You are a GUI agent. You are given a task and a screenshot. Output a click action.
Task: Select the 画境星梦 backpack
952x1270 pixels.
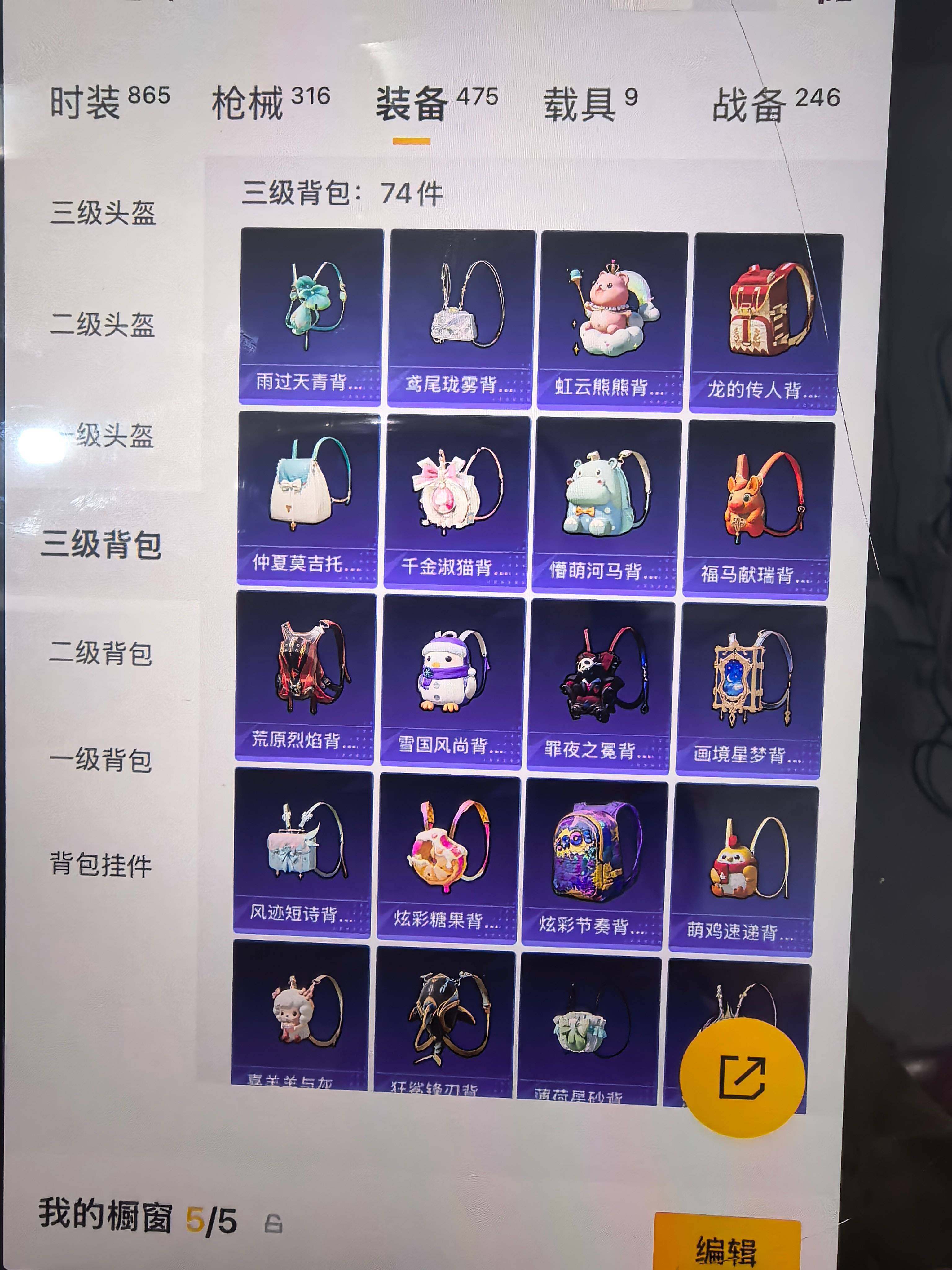tap(751, 688)
